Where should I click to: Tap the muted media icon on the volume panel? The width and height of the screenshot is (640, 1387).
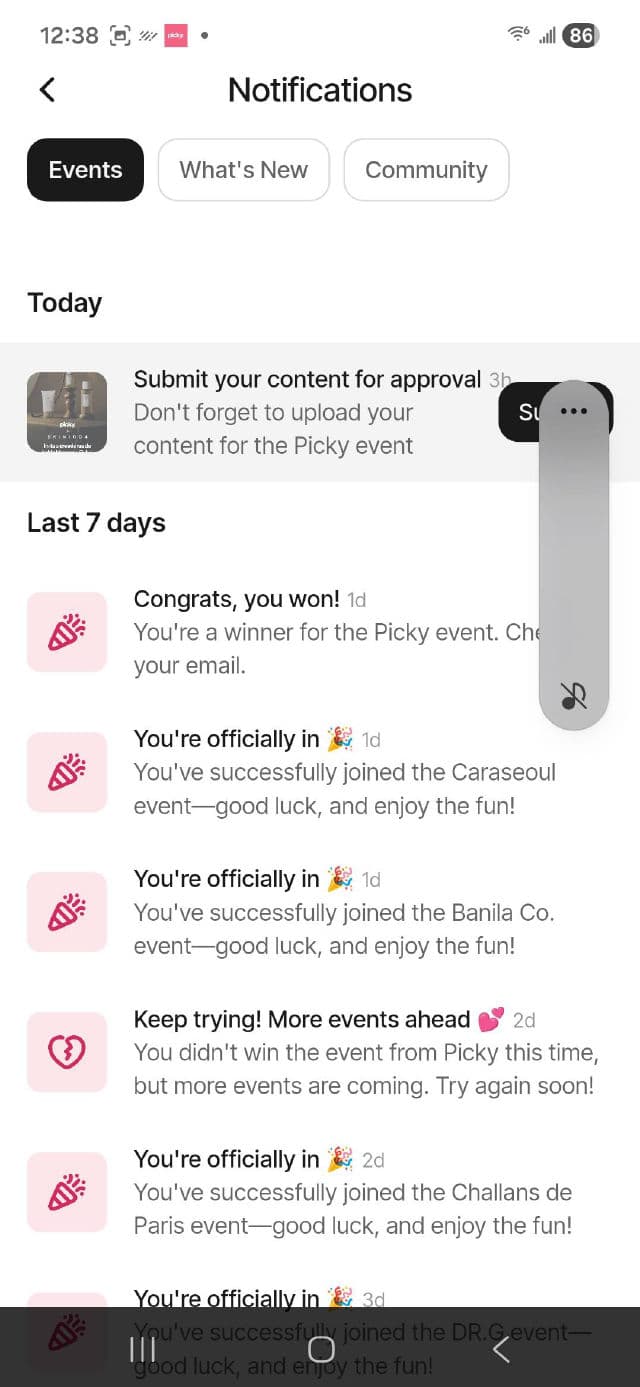[x=573, y=696]
